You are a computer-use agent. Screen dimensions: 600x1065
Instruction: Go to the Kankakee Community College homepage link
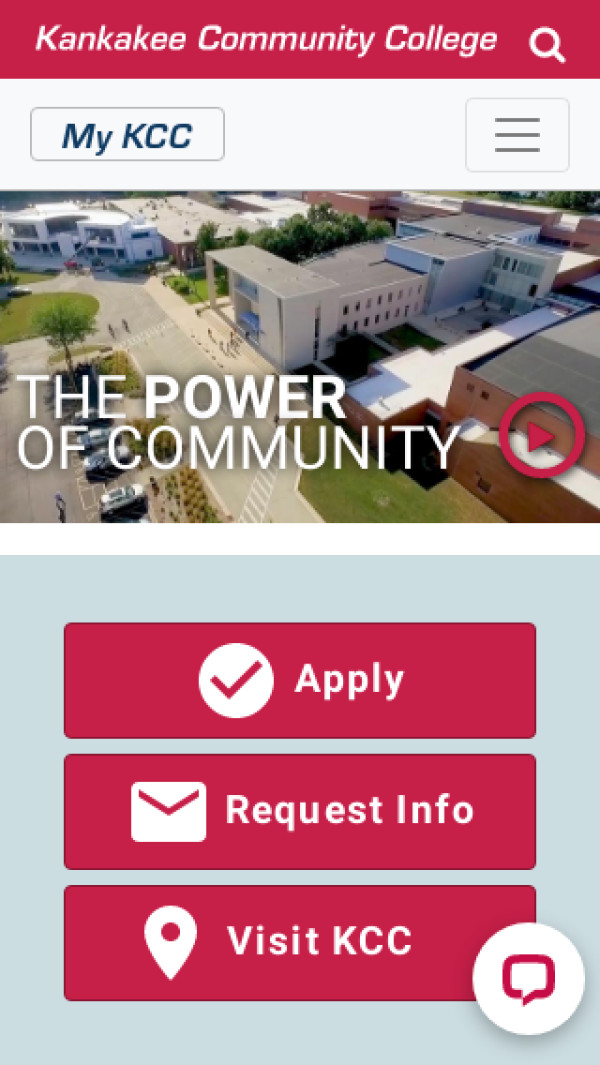[x=266, y=39]
